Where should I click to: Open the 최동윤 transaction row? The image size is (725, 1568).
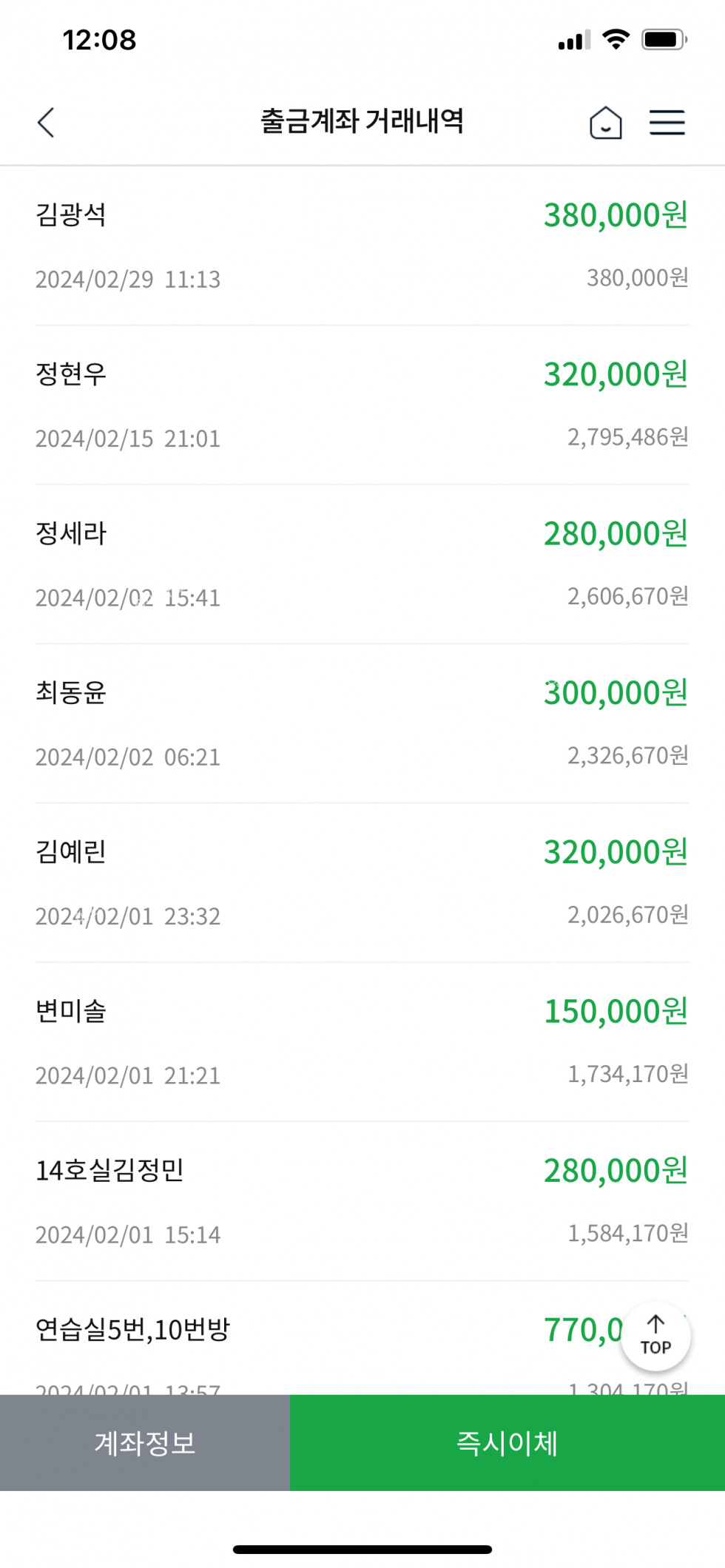[x=362, y=723]
